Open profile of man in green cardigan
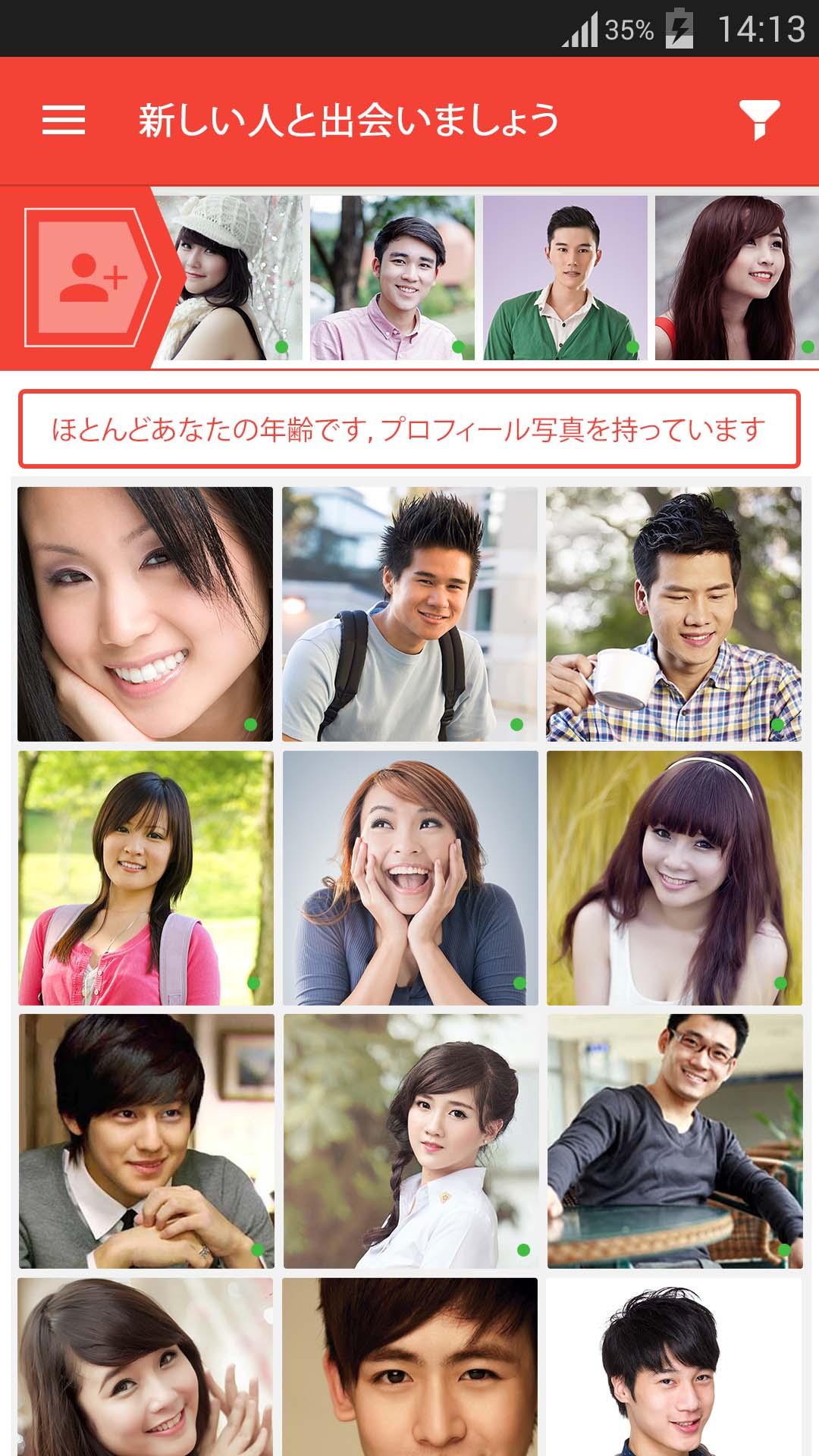Screen dimensions: 819x1456 pos(565,278)
